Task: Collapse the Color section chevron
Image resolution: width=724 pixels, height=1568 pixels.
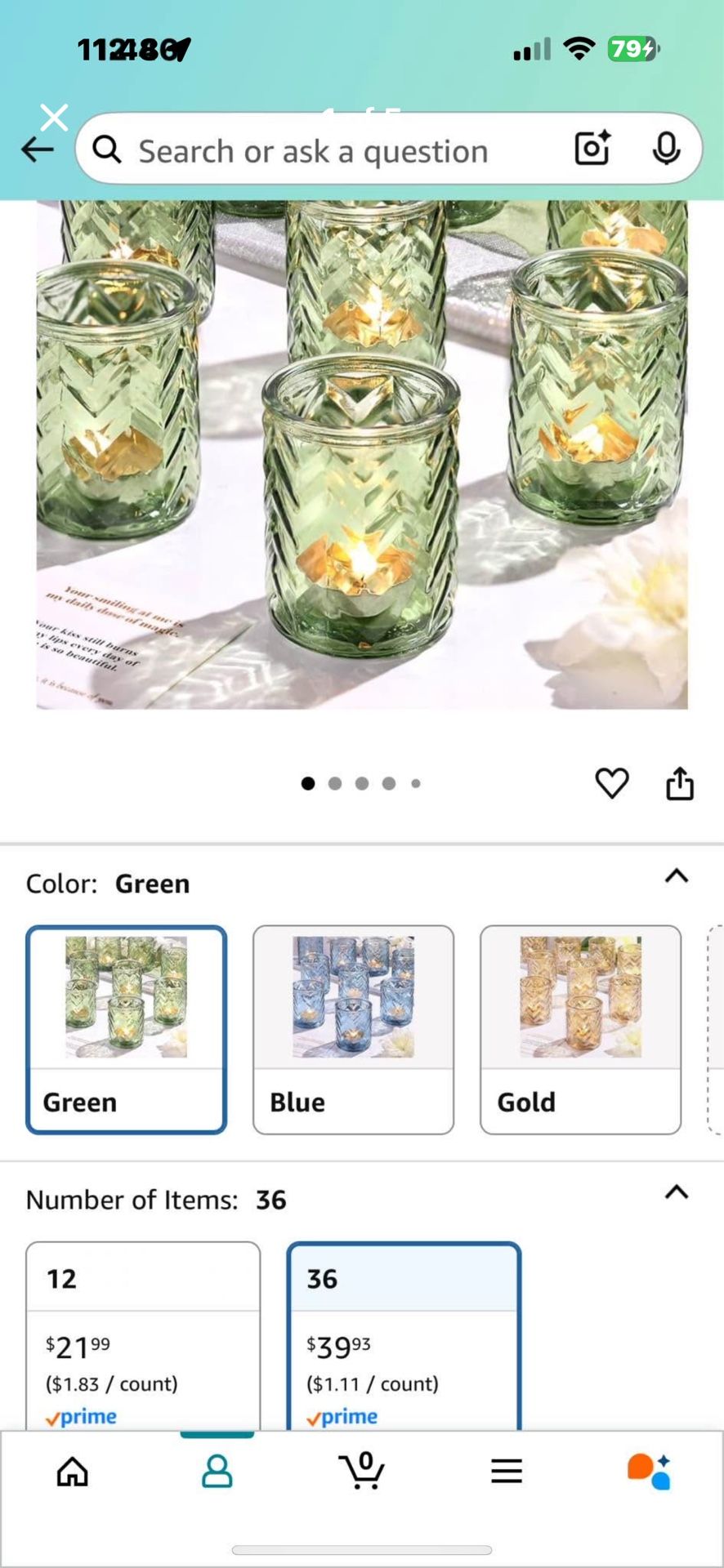Action: tap(677, 876)
